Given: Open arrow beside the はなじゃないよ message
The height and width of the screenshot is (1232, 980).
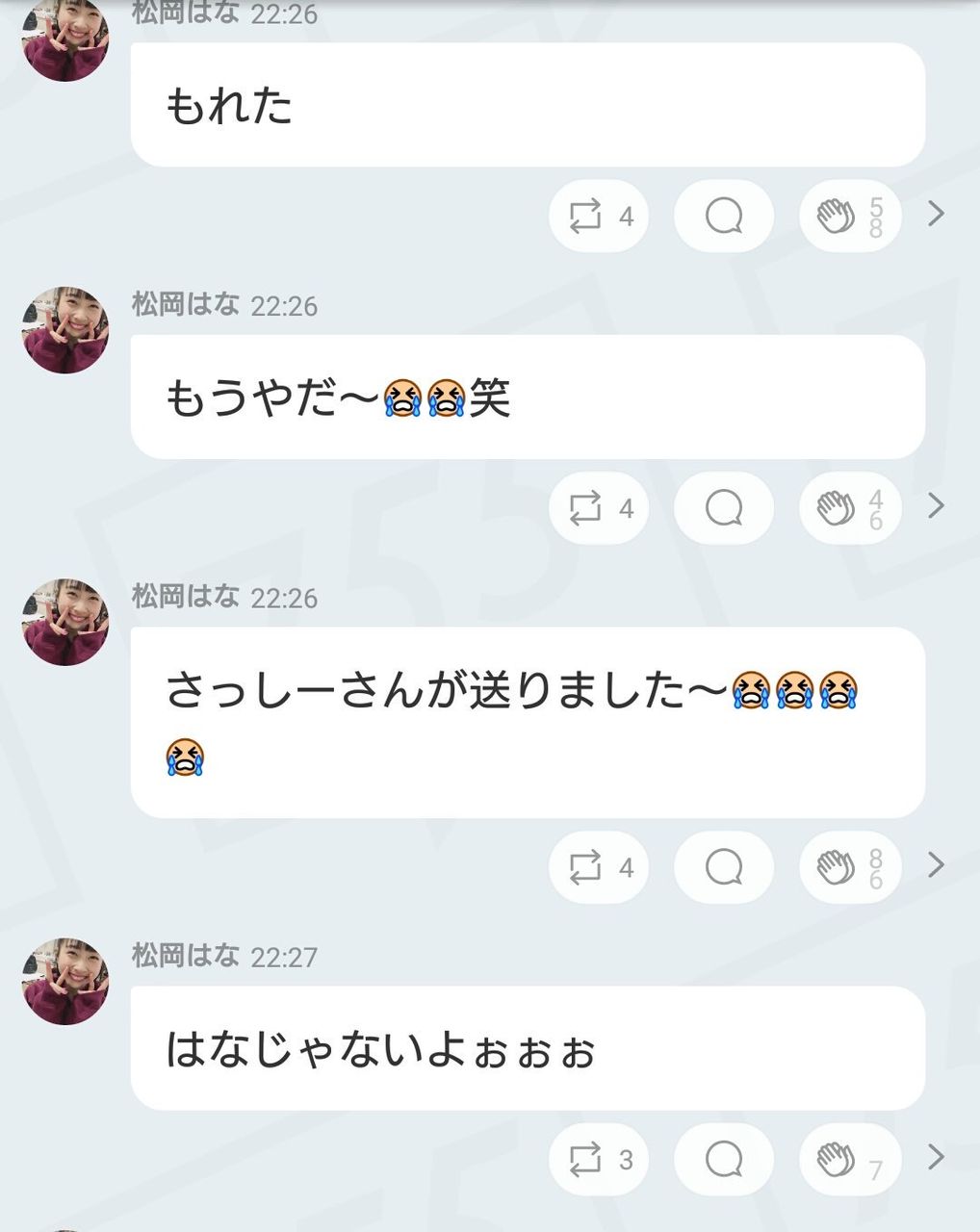Looking at the screenshot, I should point(936,1157).
